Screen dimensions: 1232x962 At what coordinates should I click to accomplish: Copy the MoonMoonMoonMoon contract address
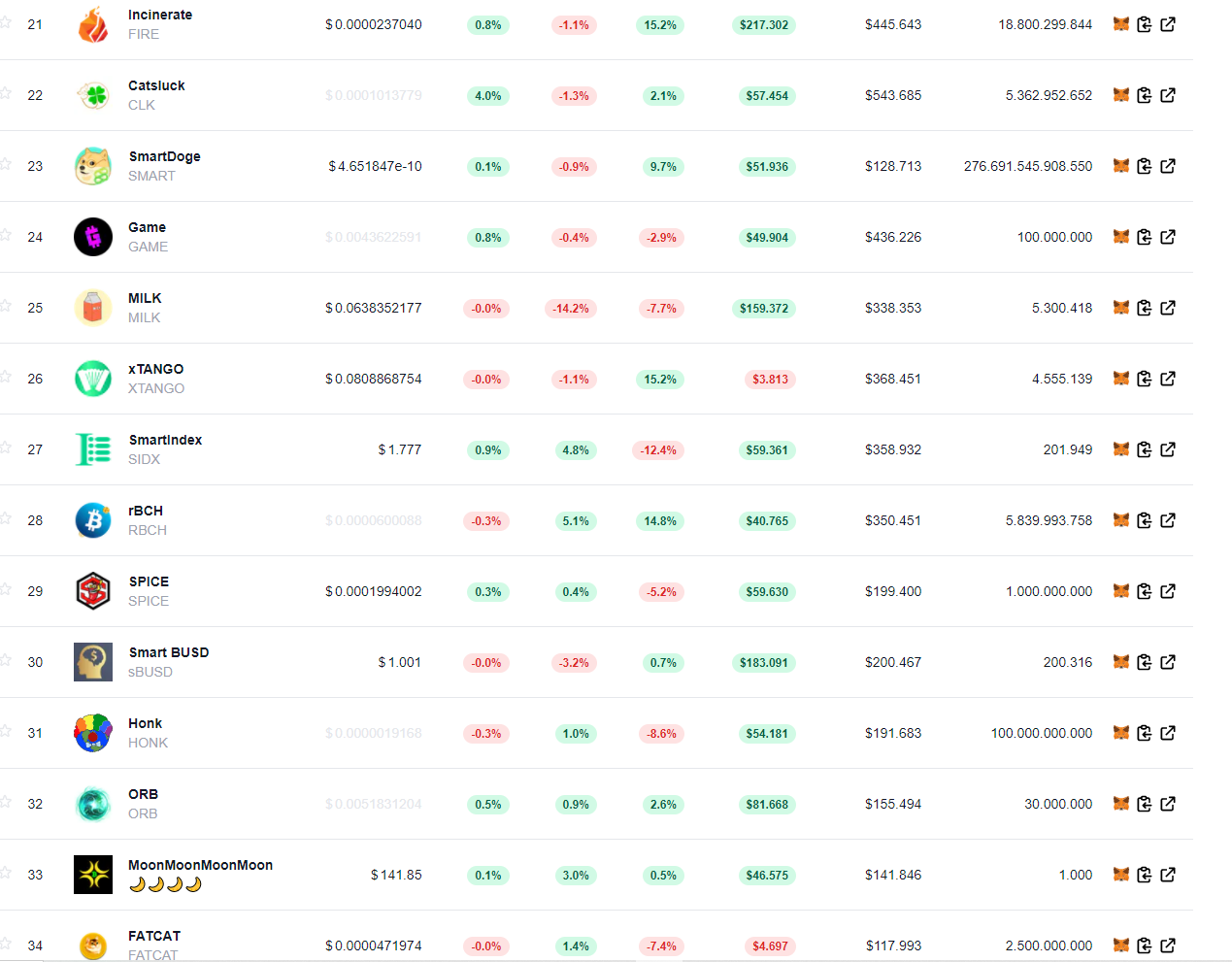tap(1145, 875)
